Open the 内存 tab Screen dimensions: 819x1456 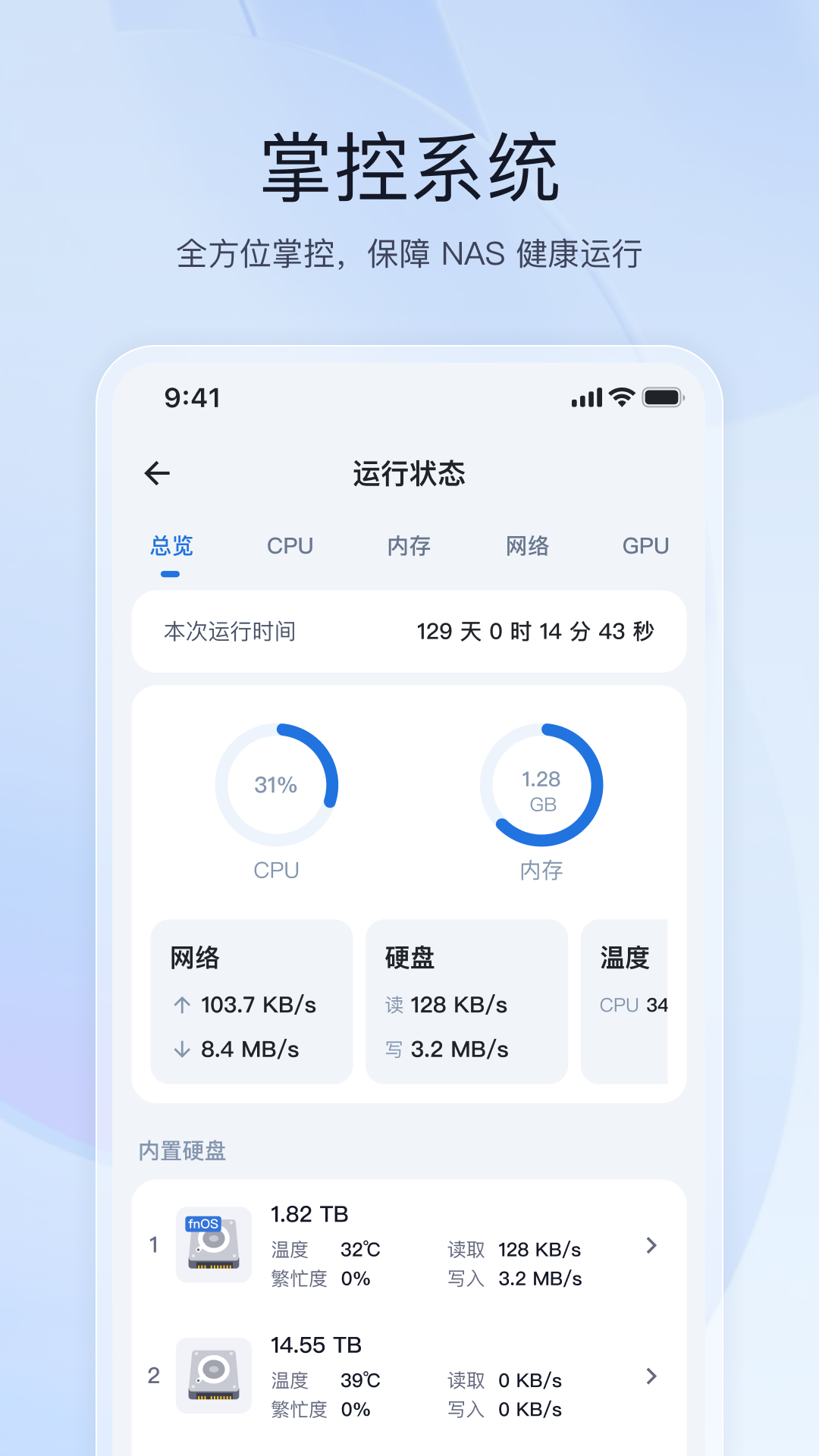pyautogui.click(x=409, y=546)
